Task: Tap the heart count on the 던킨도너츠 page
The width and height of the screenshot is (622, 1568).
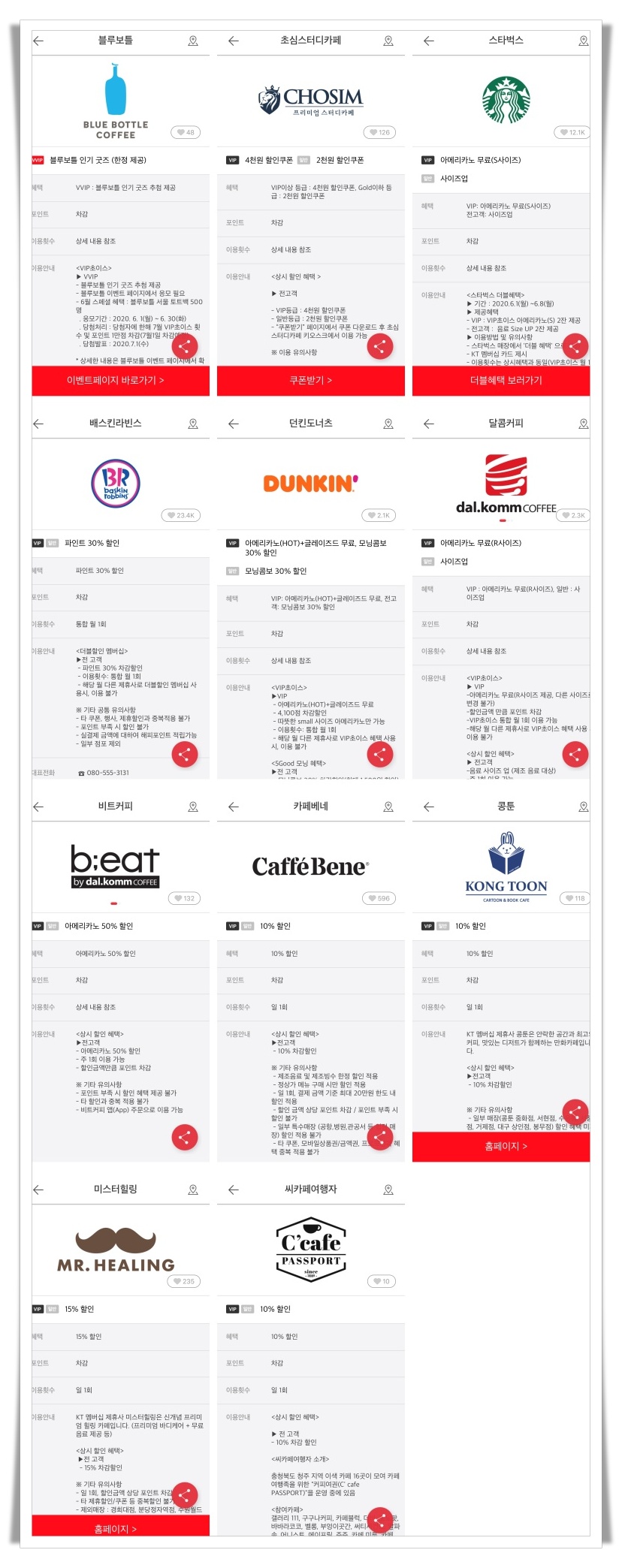Action: 378,515
